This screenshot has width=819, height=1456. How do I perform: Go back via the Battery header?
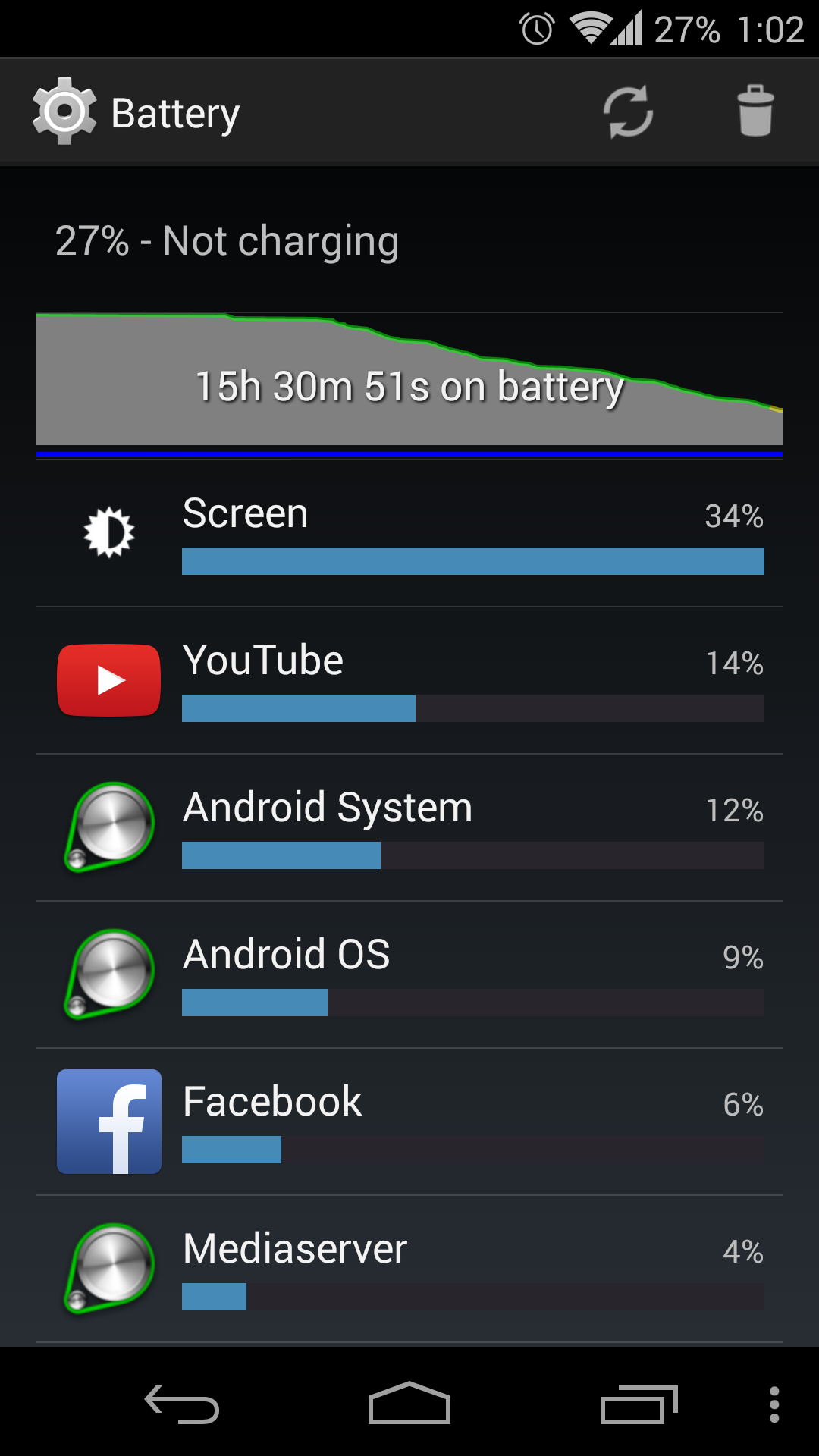[x=136, y=112]
